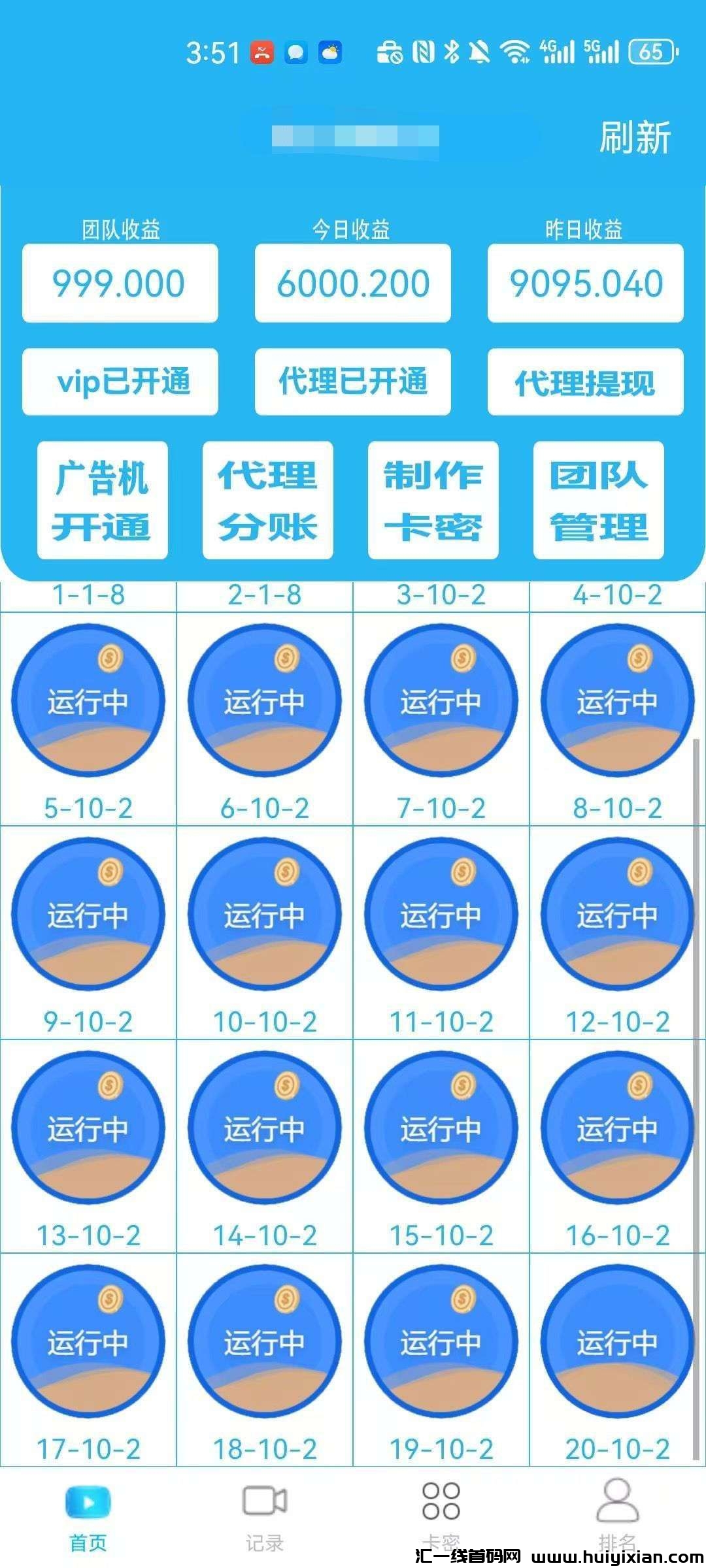Screen dimensions: 706x1568
Task: Tap the coin icon on machine 9-10-2
Action: (x=110, y=872)
